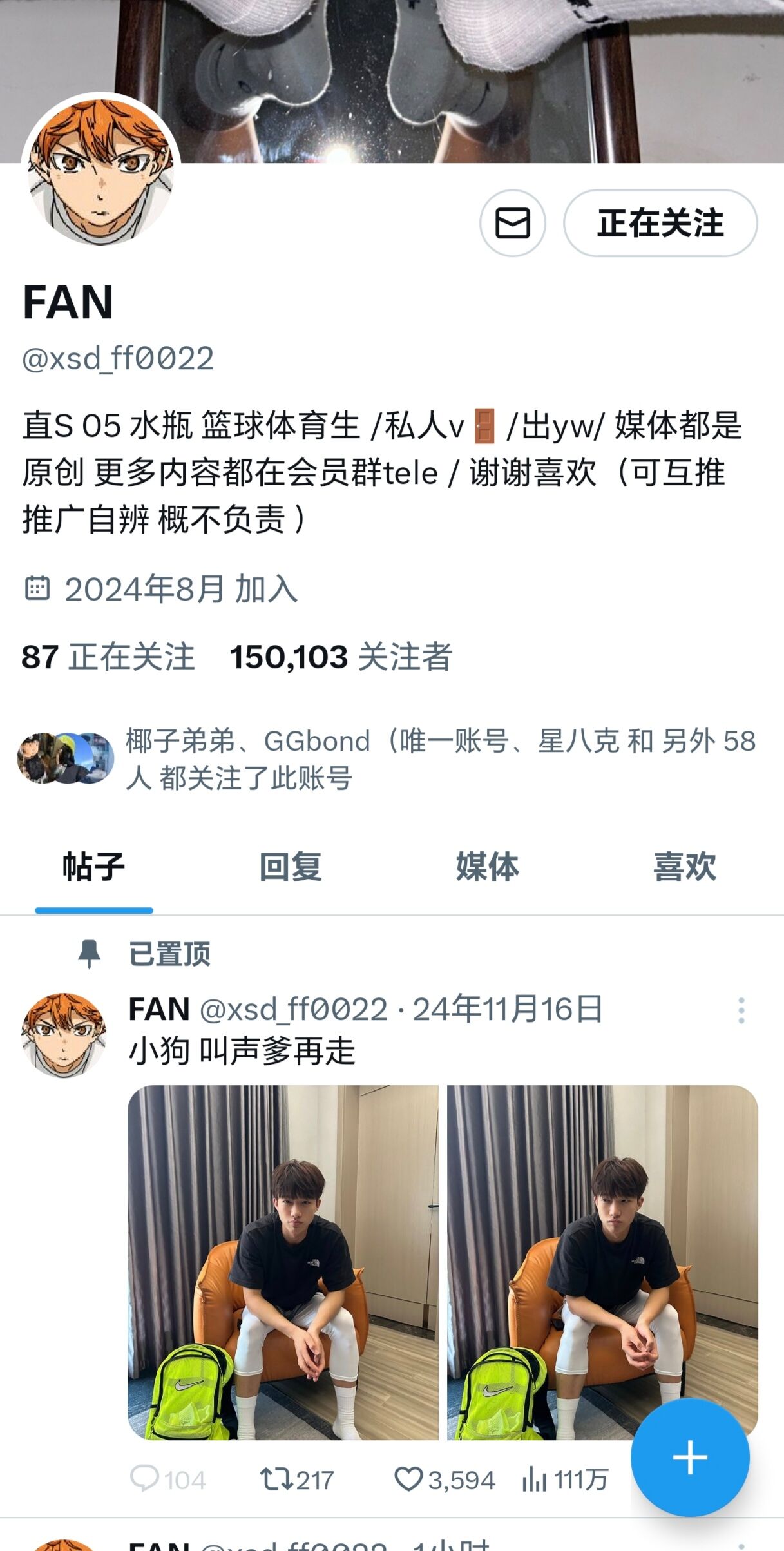The width and height of the screenshot is (784, 1551).
Task: Switch to the 回复 replies tab
Action: coord(291,866)
